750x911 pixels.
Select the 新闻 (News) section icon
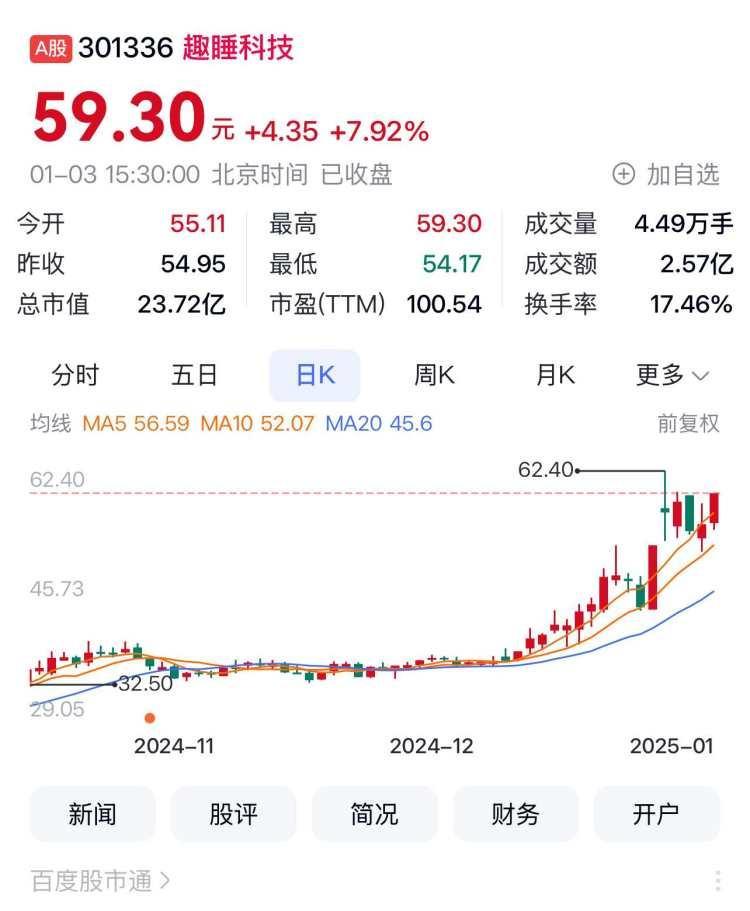point(92,814)
